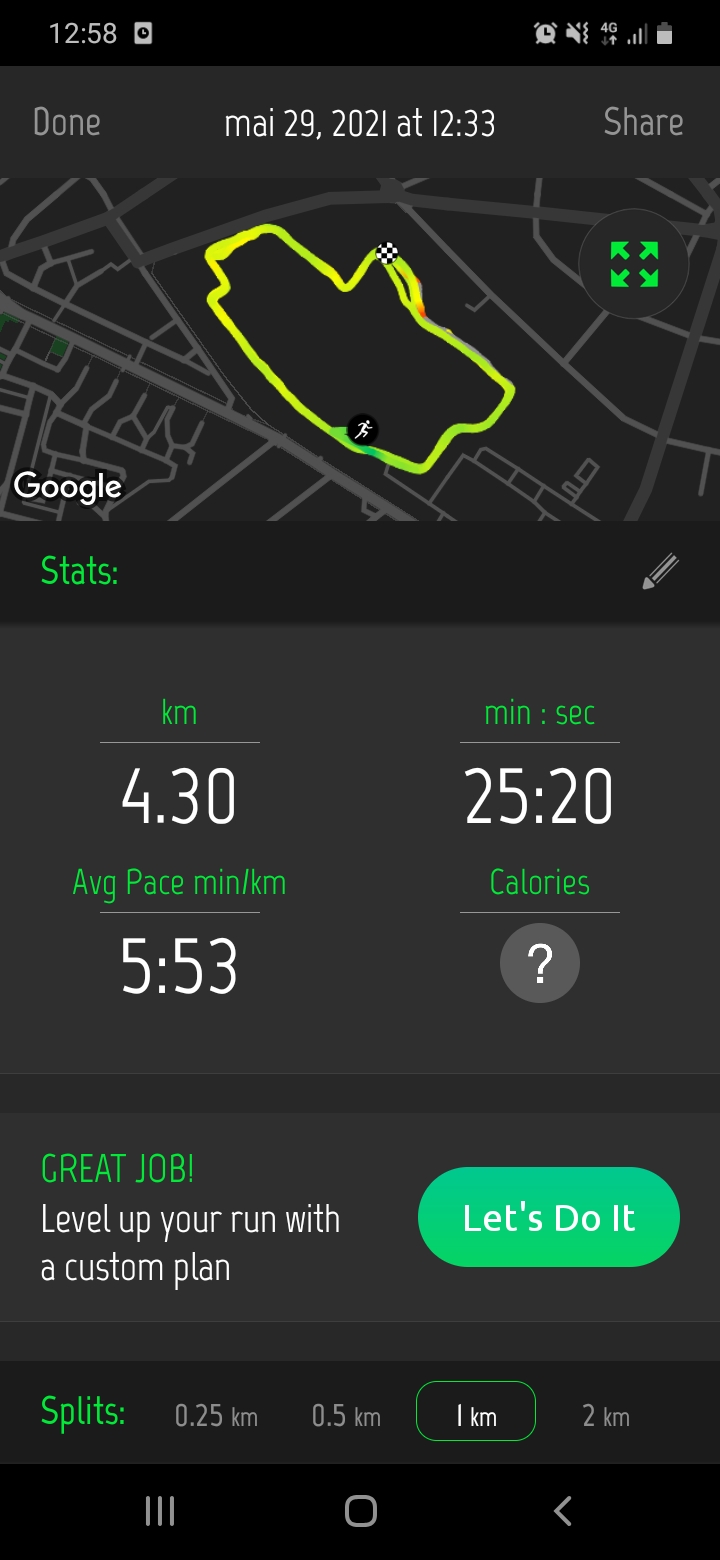Tap the calories question mark
Screen dimensions: 720x1560
click(x=540, y=963)
